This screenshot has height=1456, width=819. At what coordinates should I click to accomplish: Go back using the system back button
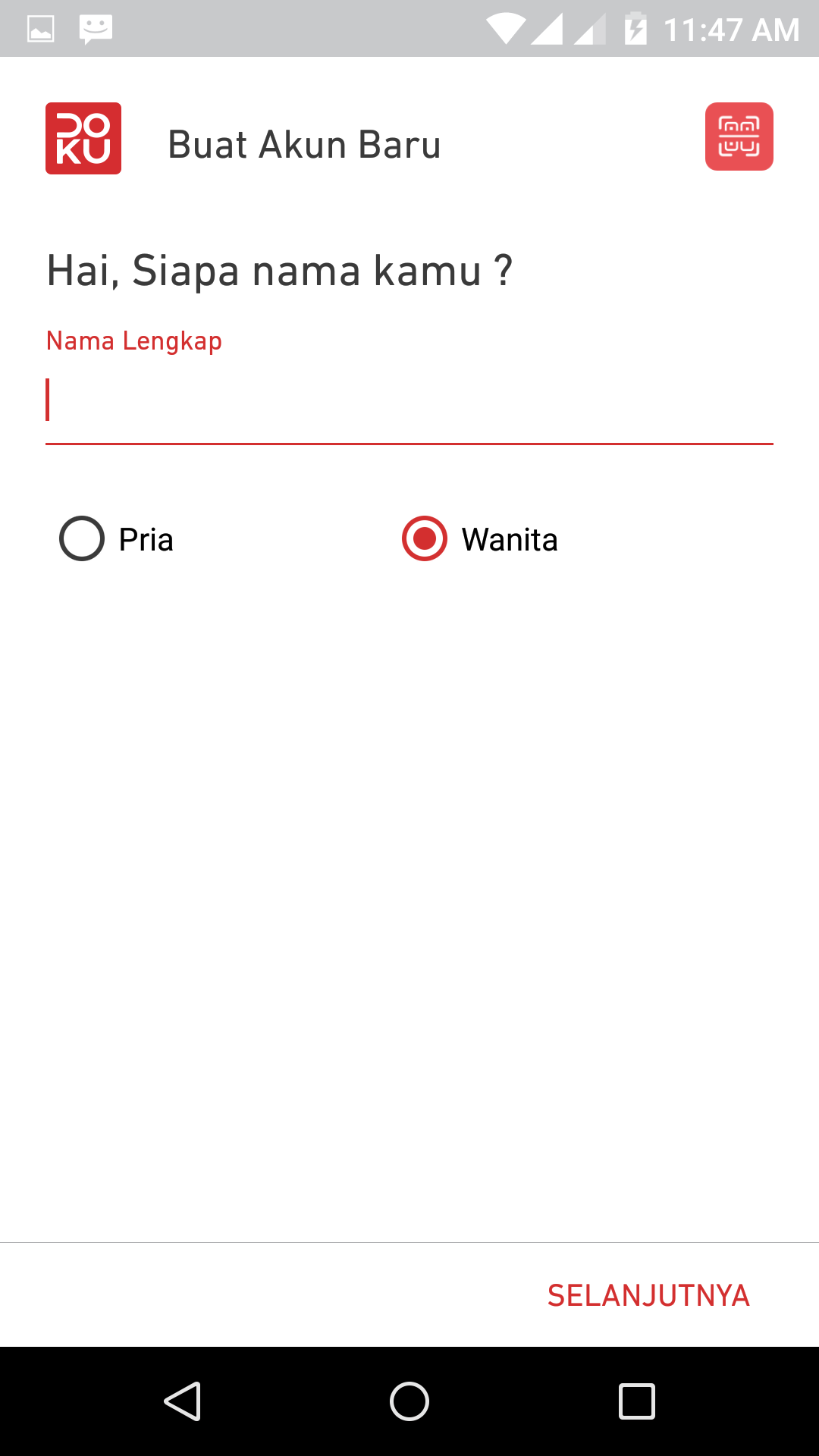tap(182, 1401)
